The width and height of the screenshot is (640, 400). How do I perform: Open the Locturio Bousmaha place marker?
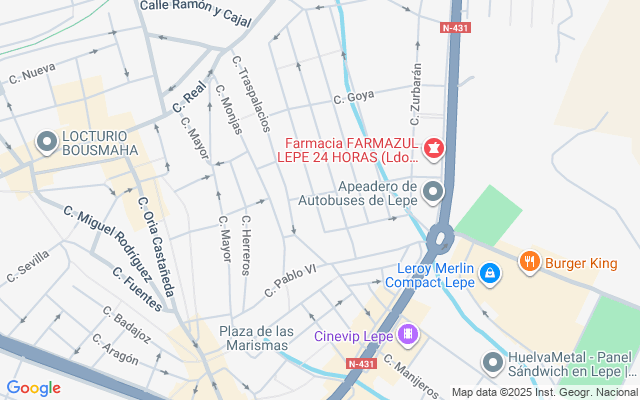(x=46, y=142)
